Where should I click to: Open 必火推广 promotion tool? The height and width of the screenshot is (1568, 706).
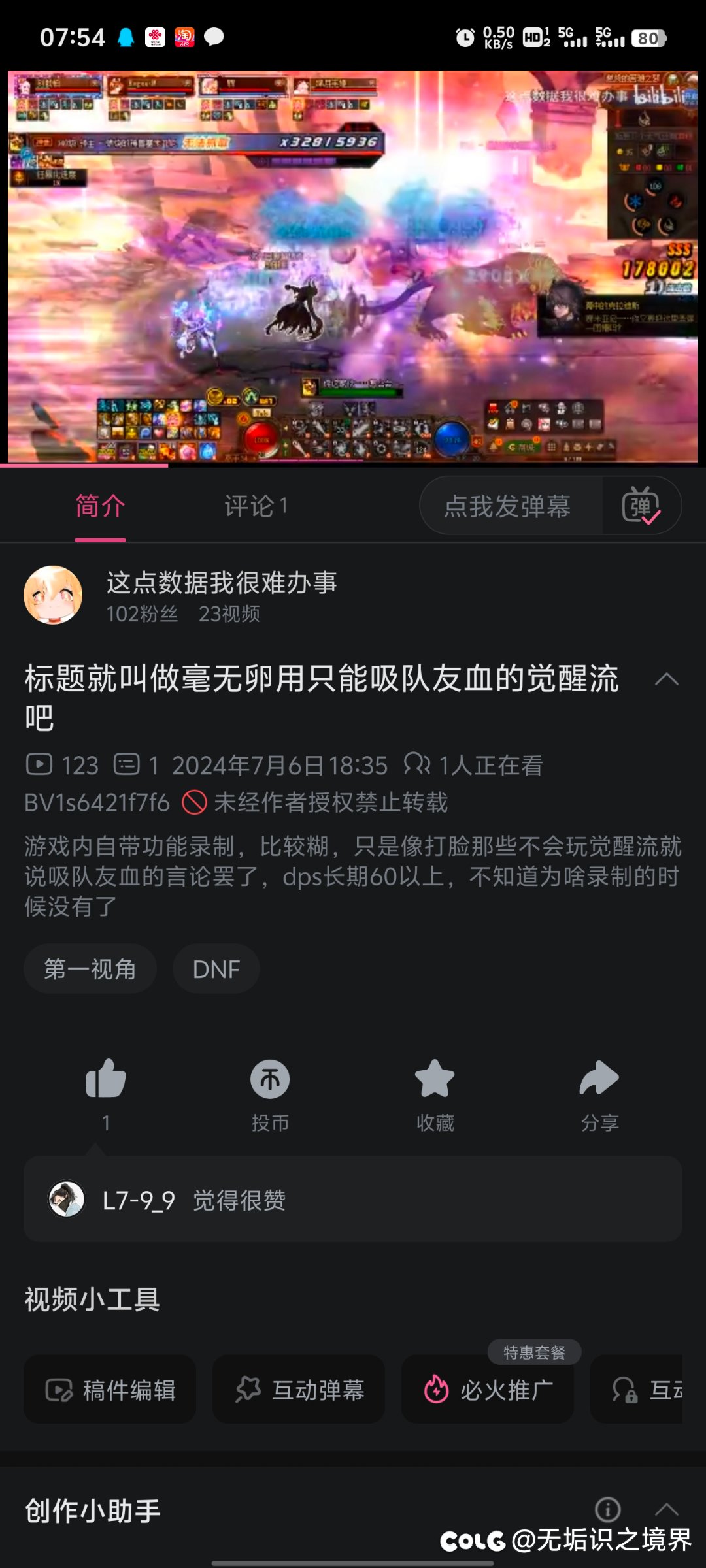click(488, 1389)
